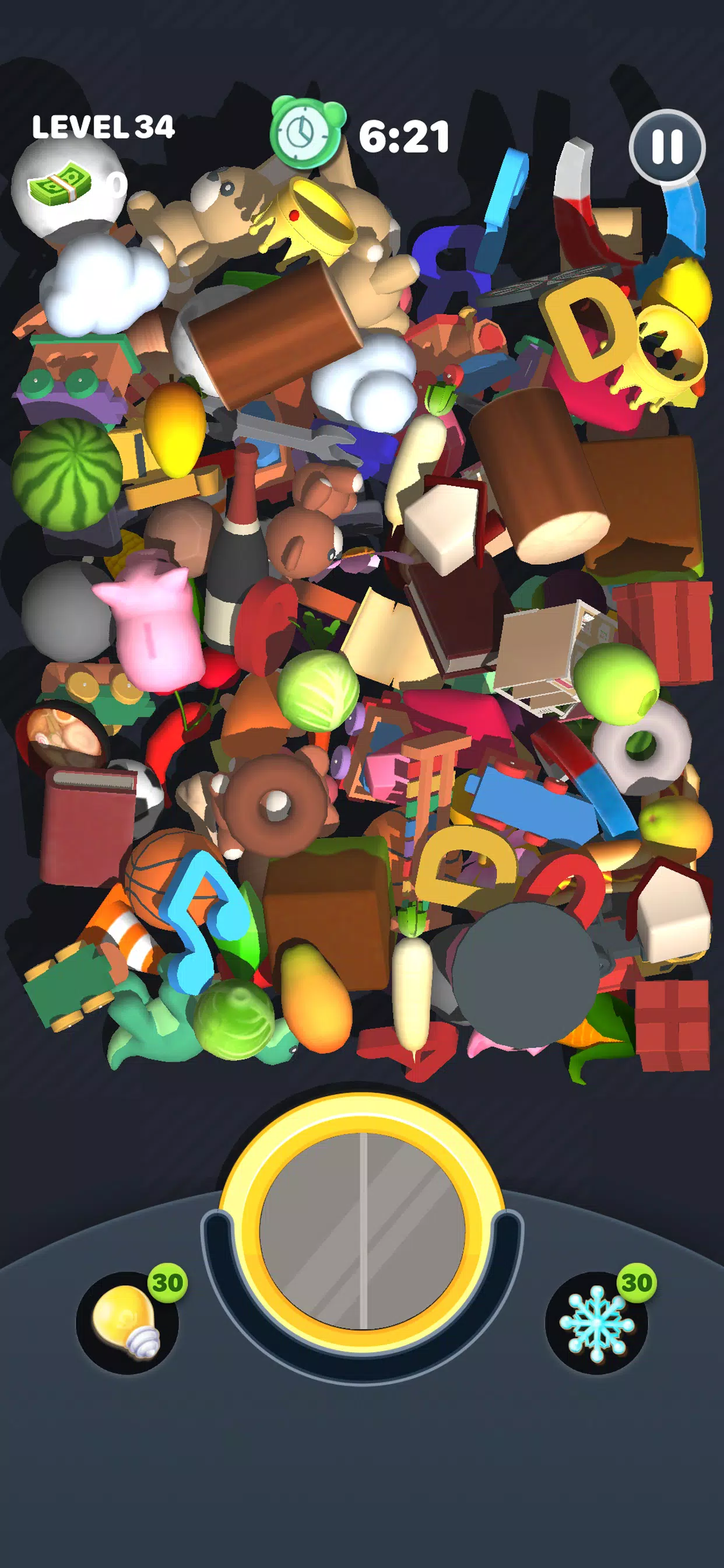Activate the snowflake freeze booster

coord(596,1322)
